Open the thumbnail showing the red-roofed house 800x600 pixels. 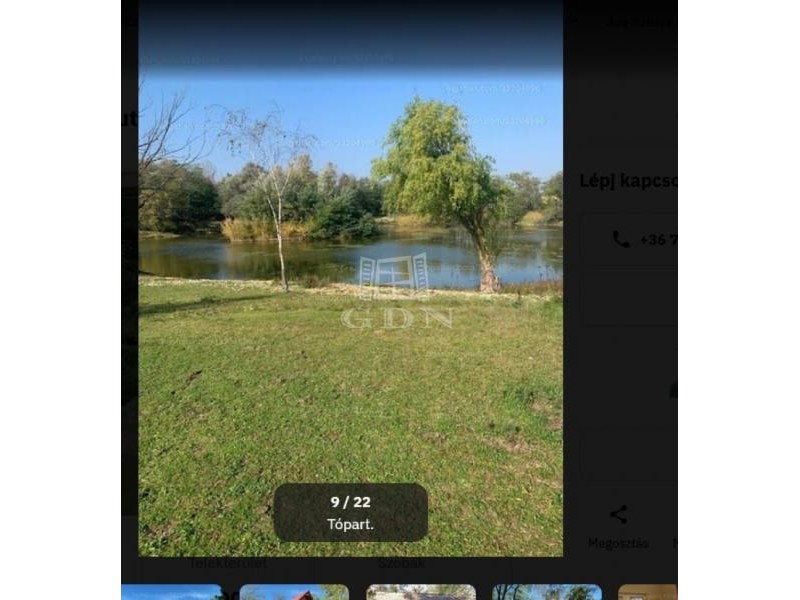coord(294,592)
